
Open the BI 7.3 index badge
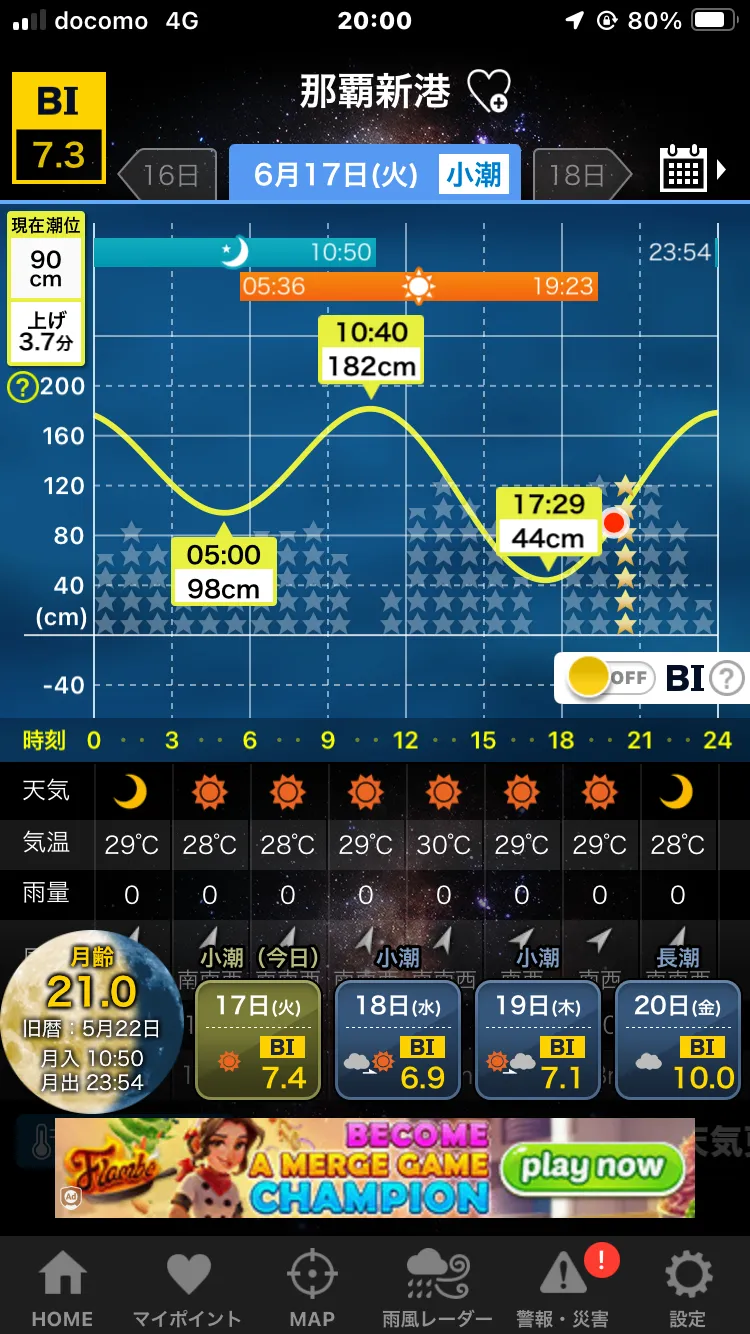tap(58, 130)
